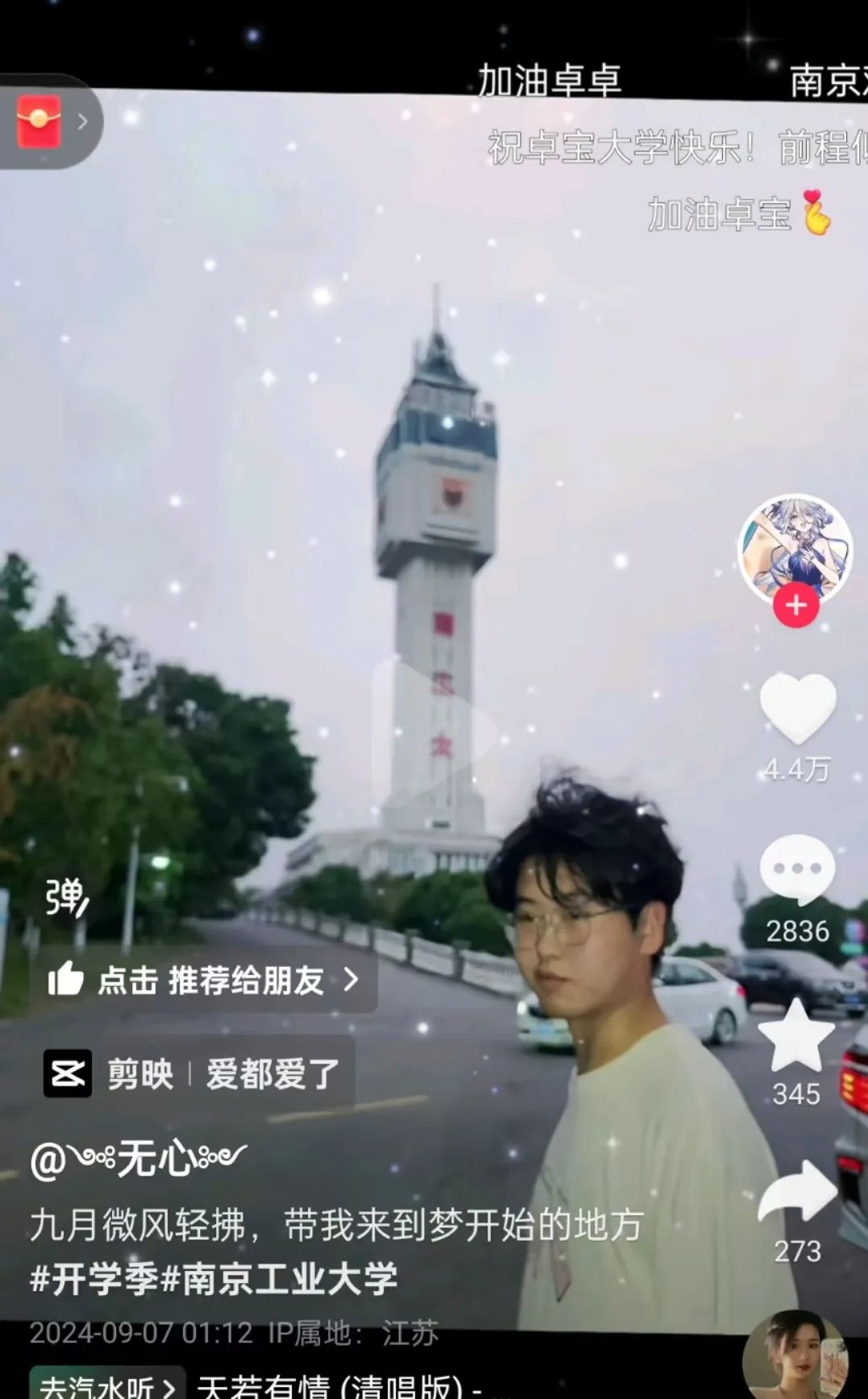Open the creator's profile avatar

795,550
